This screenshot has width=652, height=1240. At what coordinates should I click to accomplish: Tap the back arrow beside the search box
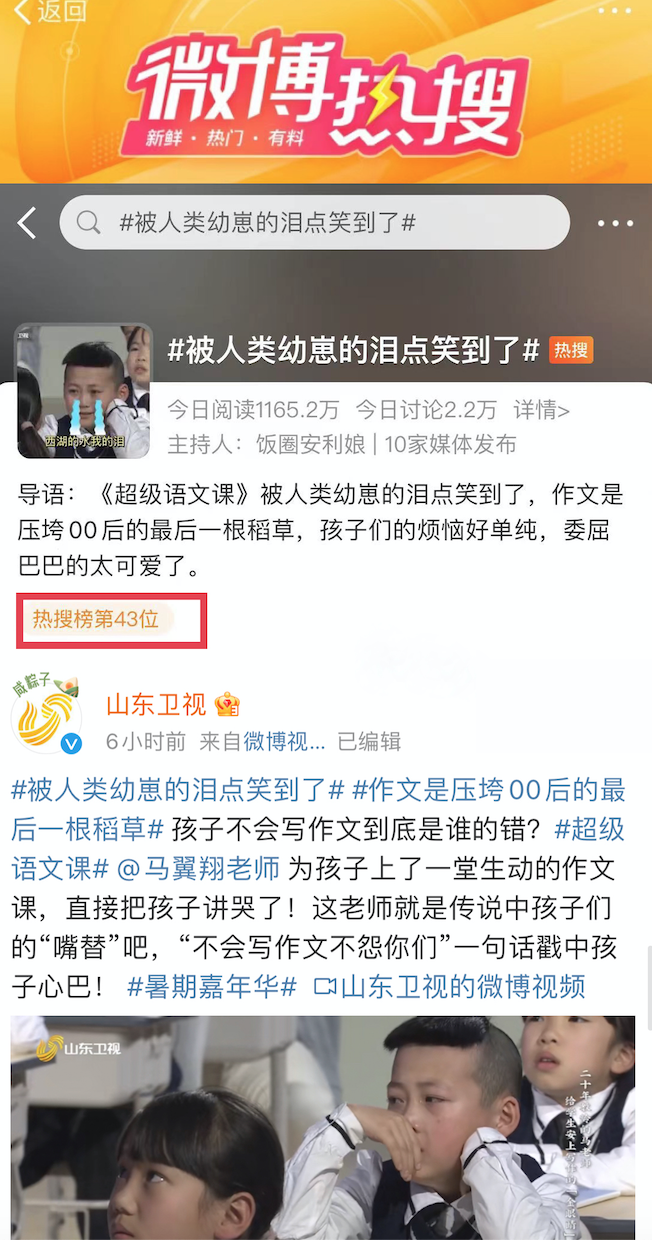point(27,223)
